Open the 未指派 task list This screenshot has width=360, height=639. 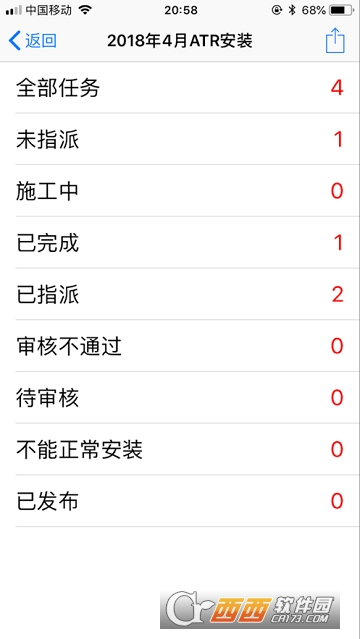pos(180,139)
